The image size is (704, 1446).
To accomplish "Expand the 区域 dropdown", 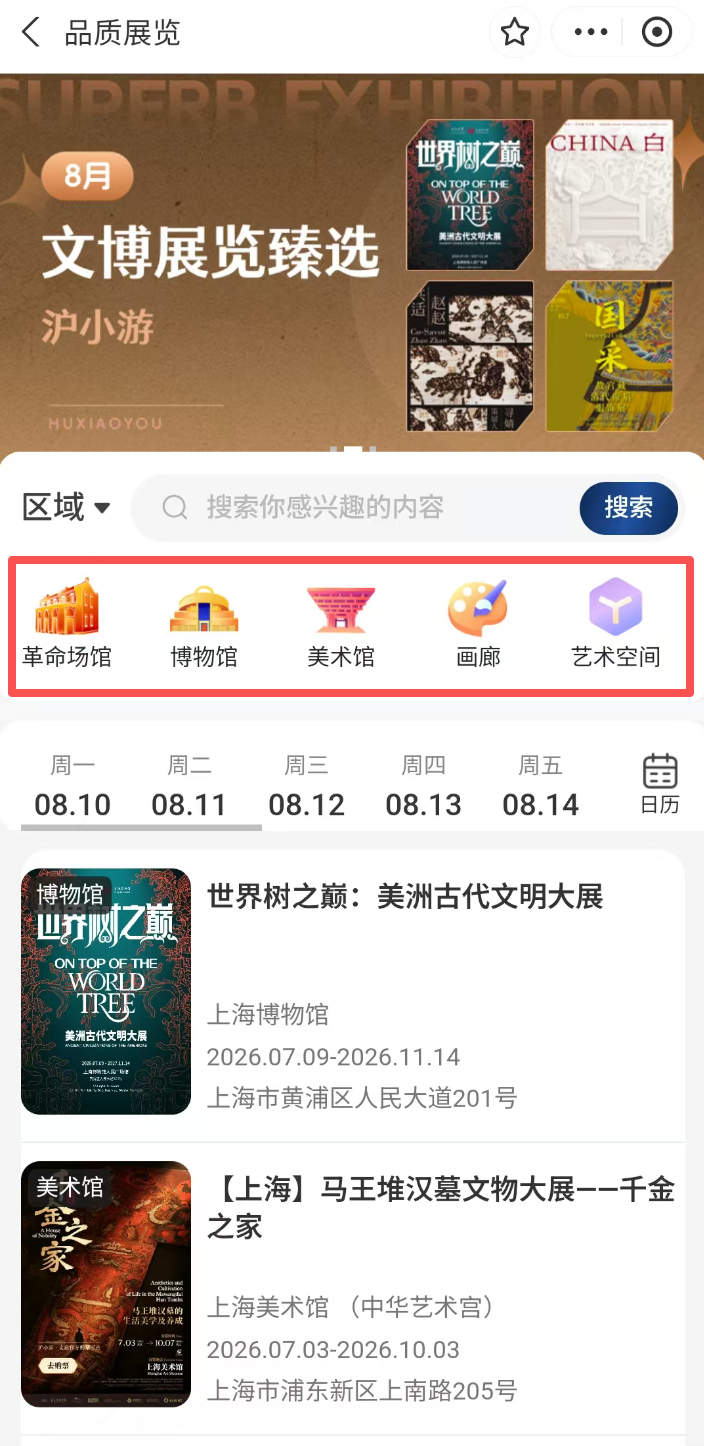I will coord(66,507).
